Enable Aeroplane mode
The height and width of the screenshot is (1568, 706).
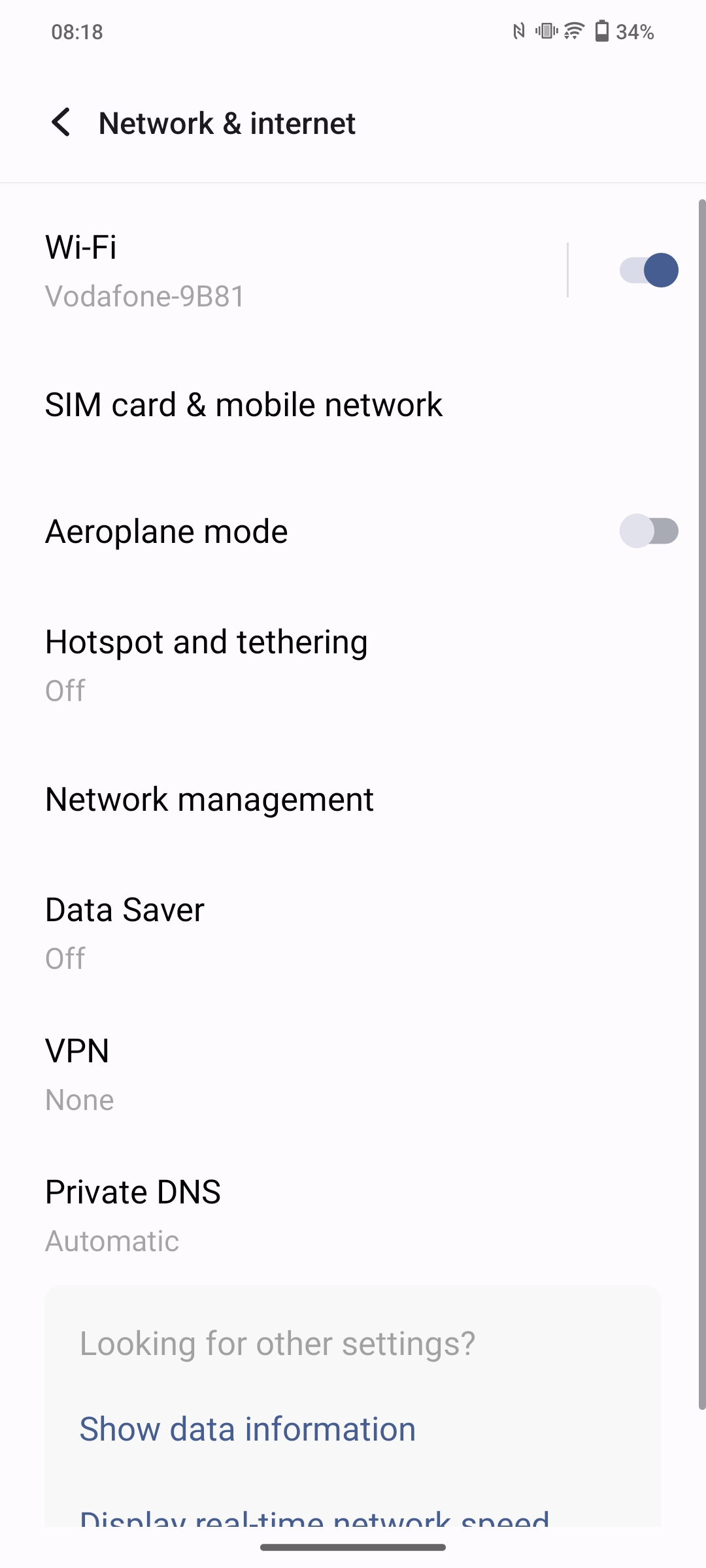click(648, 531)
